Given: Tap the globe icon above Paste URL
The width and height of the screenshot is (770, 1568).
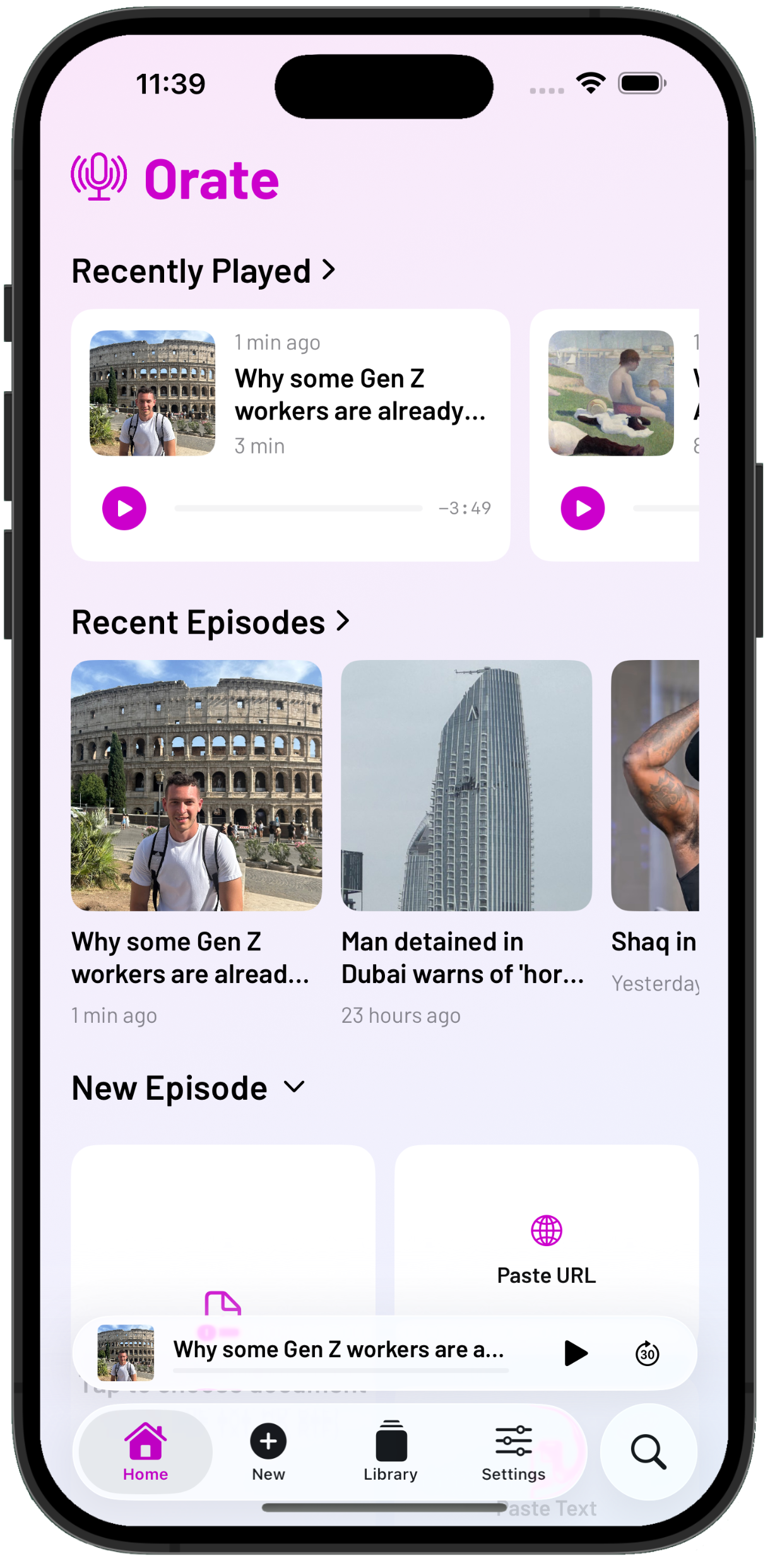Looking at the screenshot, I should (545, 1229).
